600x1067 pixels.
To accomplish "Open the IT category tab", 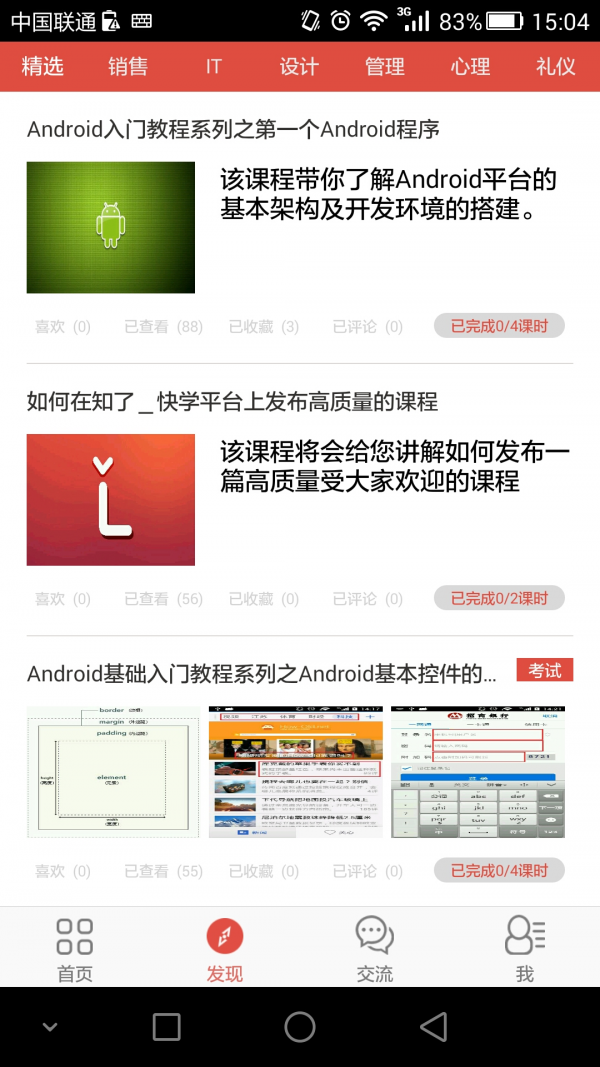I will point(213,67).
